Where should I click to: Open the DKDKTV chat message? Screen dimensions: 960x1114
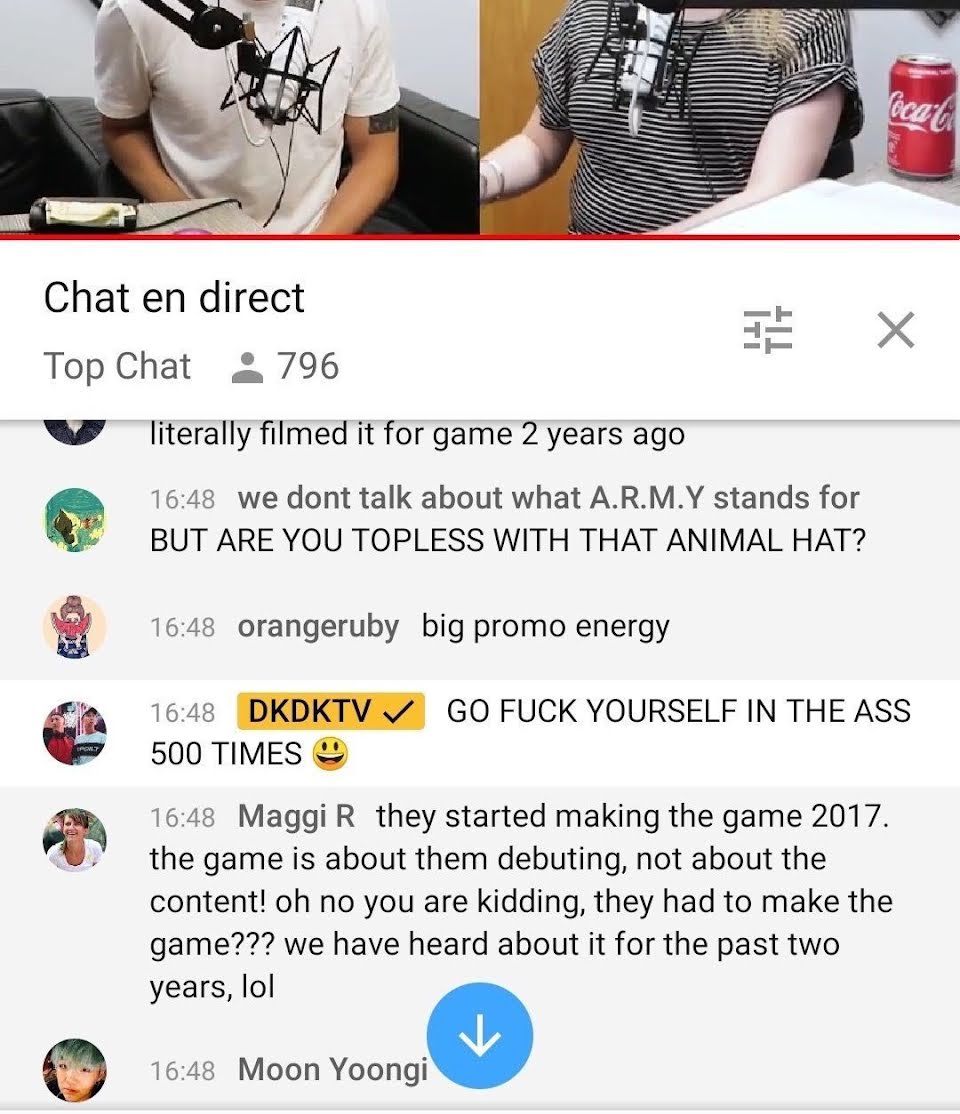click(530, 732)
